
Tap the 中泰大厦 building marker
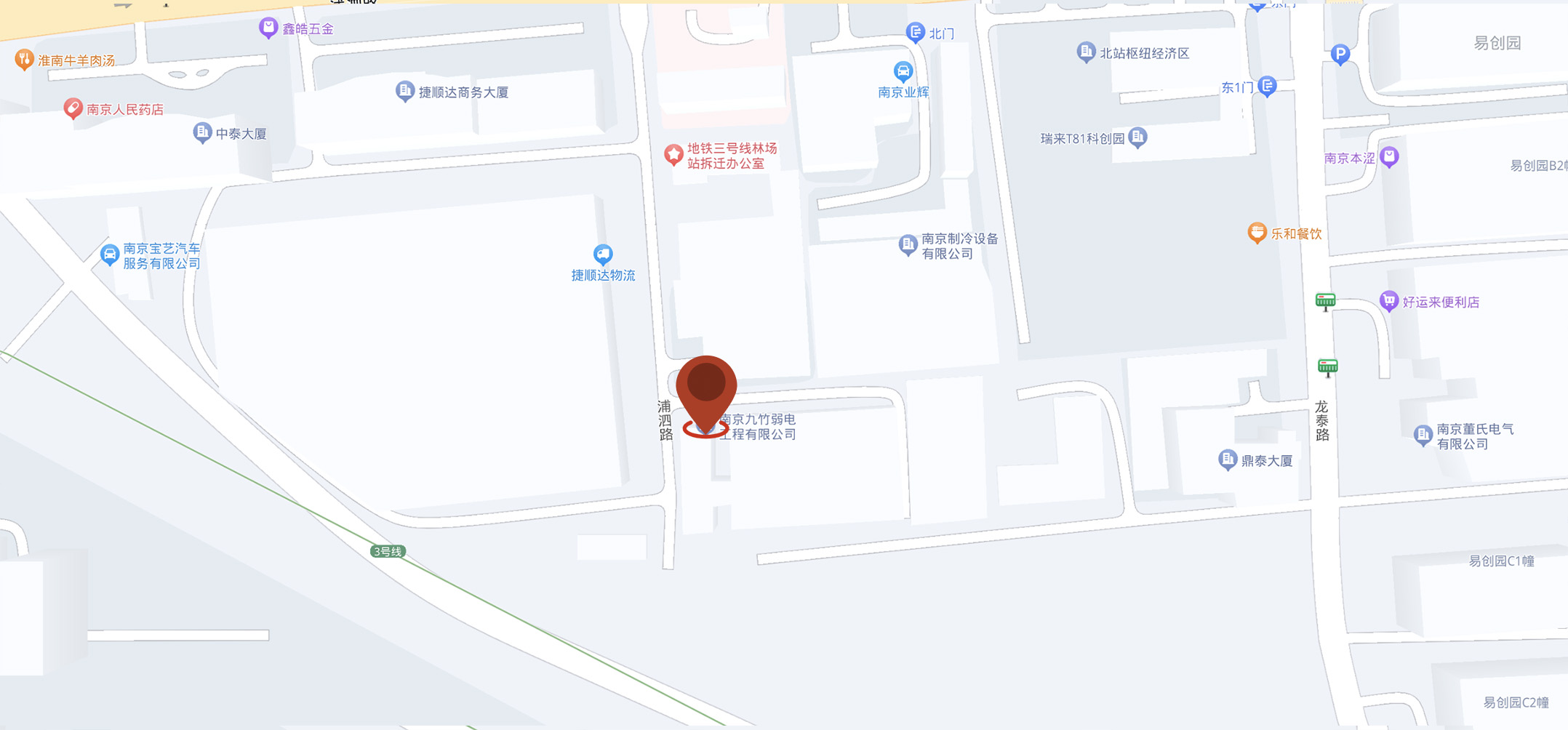[201, 132]
